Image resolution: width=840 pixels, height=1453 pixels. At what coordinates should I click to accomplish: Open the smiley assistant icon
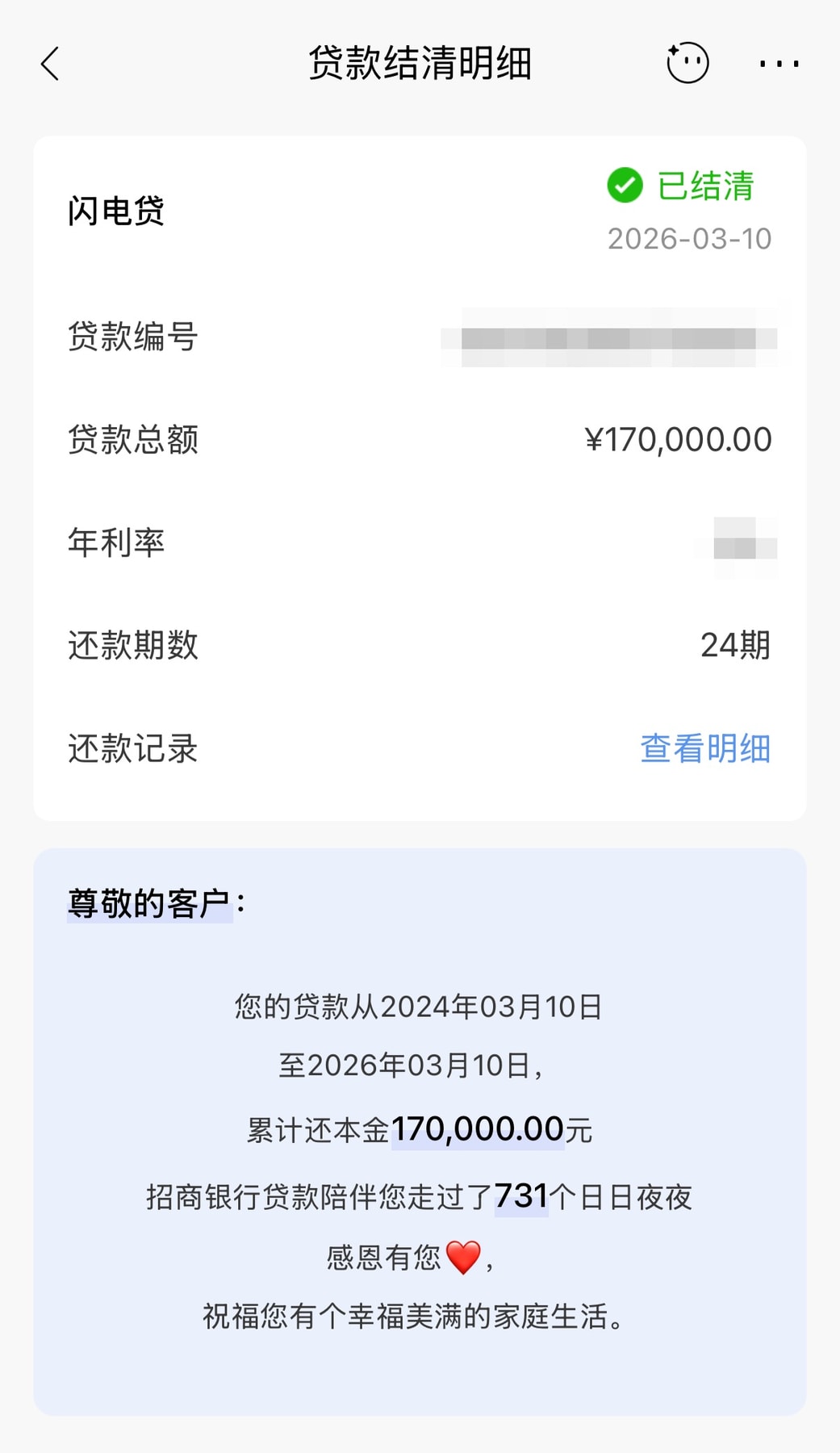687,63
